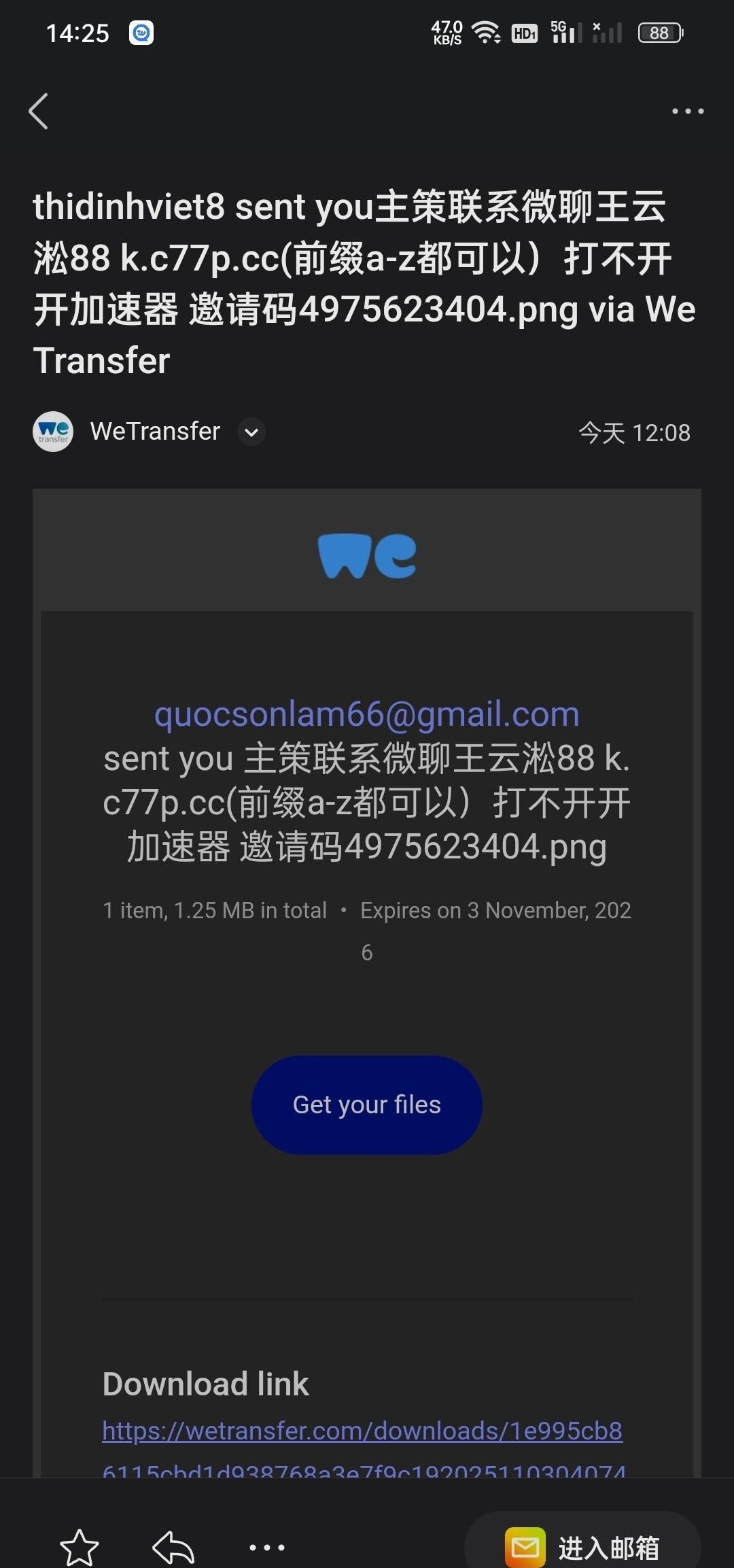Open the top-right overflow menu
This screenshot has width=734, height=1568.
pos(687,111)
